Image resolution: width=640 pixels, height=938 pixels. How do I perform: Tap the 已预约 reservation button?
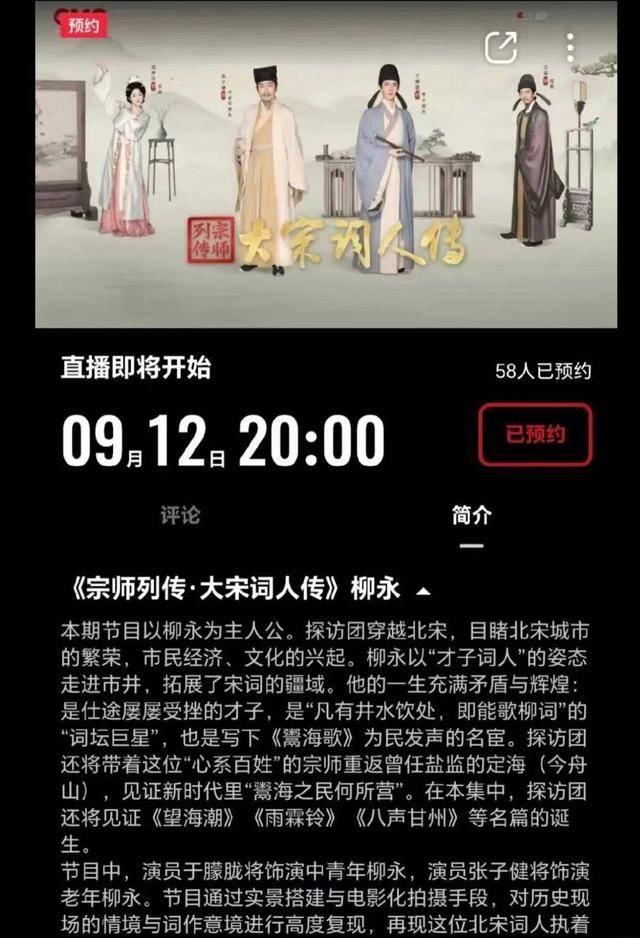coord(535,435)
